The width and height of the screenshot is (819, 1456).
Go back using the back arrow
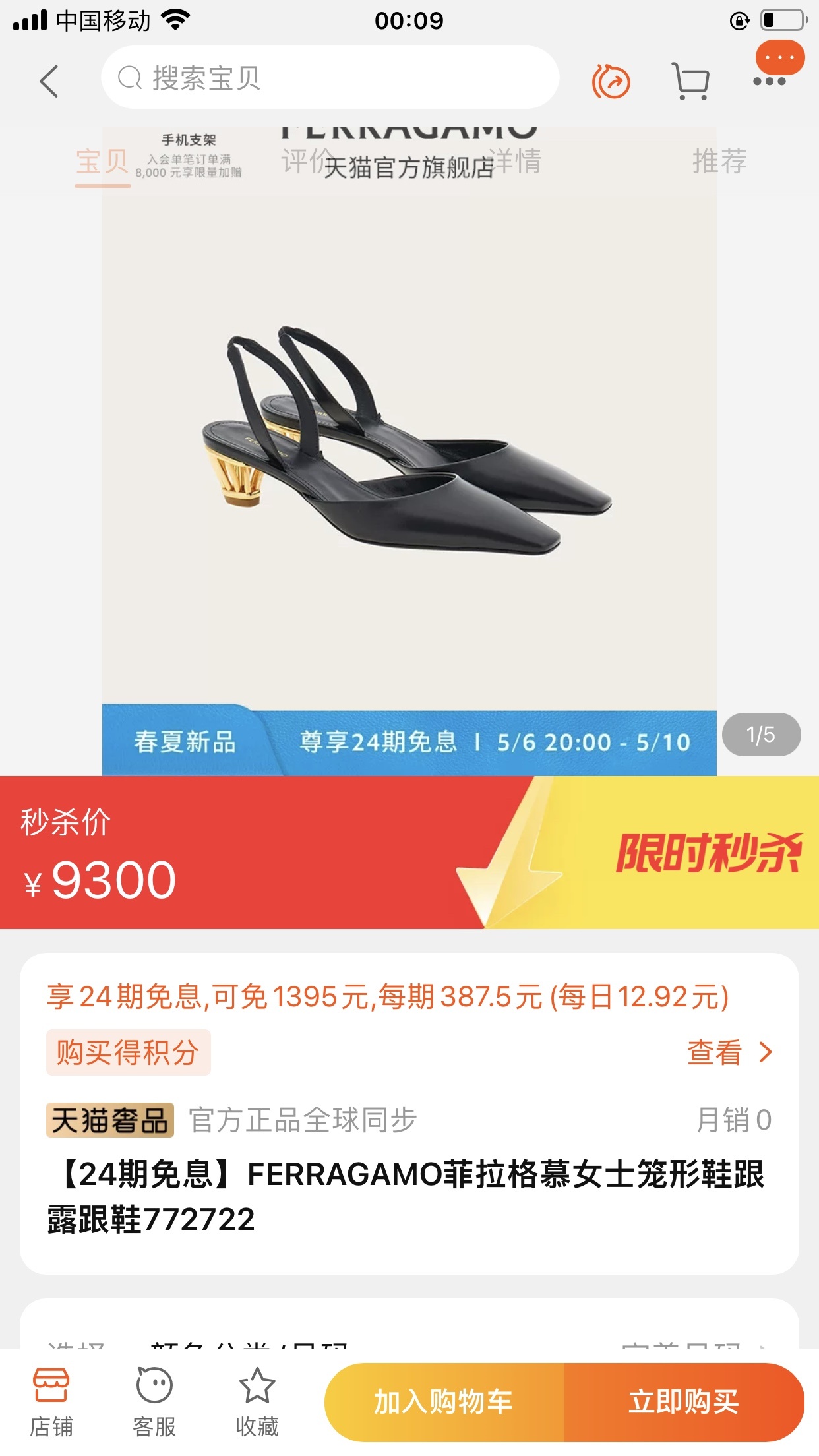coord(49,81)
